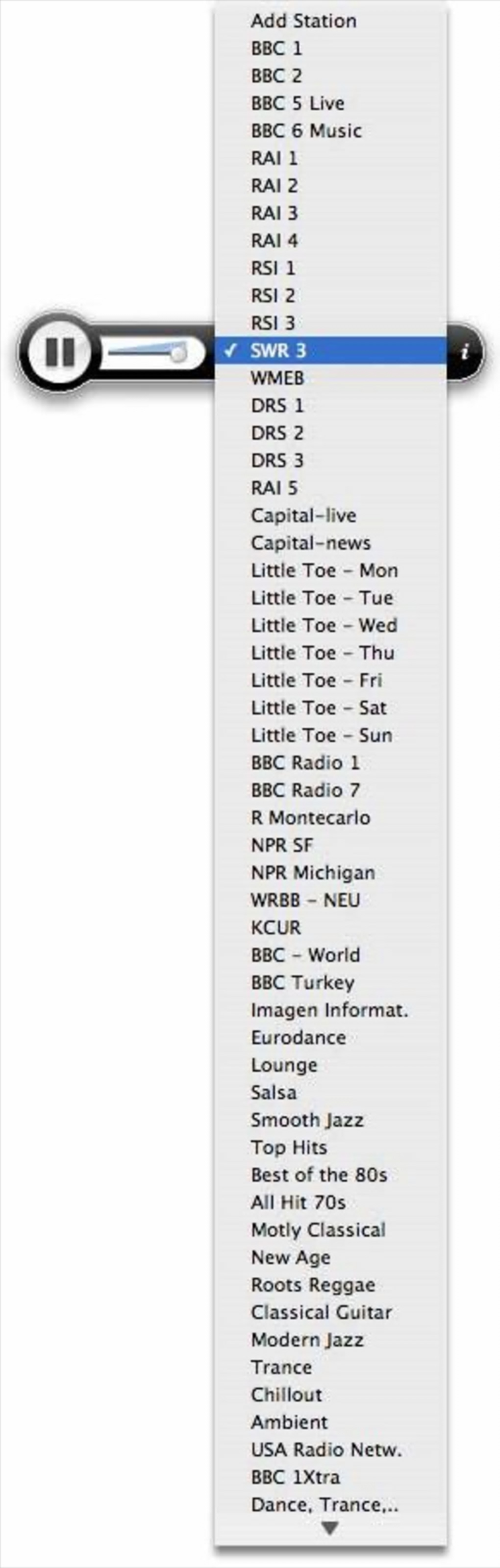Choose Roots Reggae station

pos(312,1285)
